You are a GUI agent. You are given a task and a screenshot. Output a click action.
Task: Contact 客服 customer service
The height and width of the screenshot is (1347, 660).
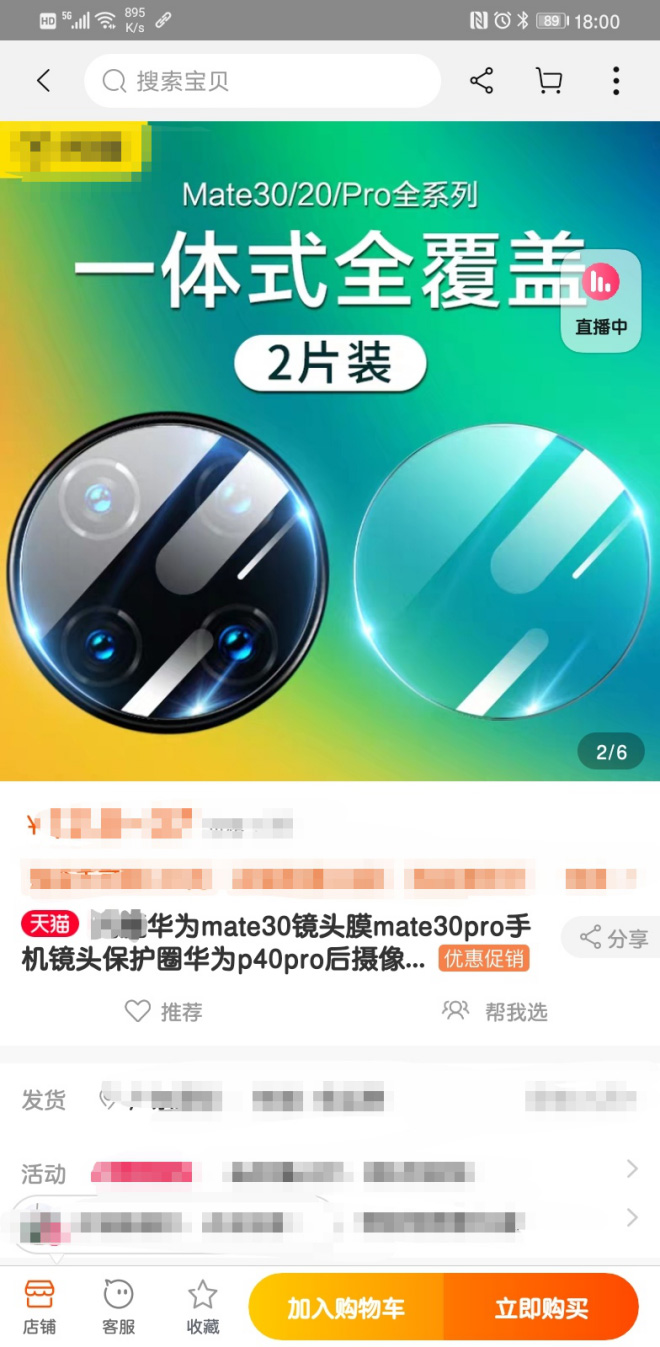(119, 1307)
